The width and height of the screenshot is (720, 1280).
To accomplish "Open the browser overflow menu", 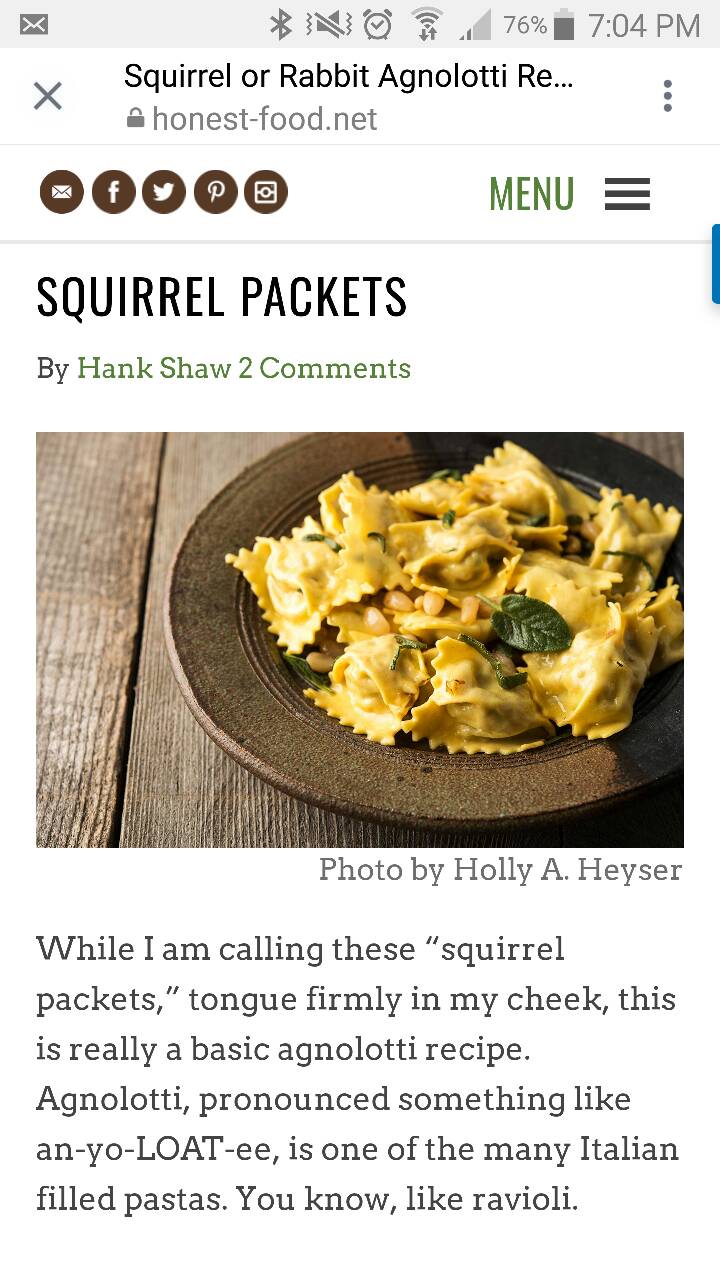I will point(667,96).
